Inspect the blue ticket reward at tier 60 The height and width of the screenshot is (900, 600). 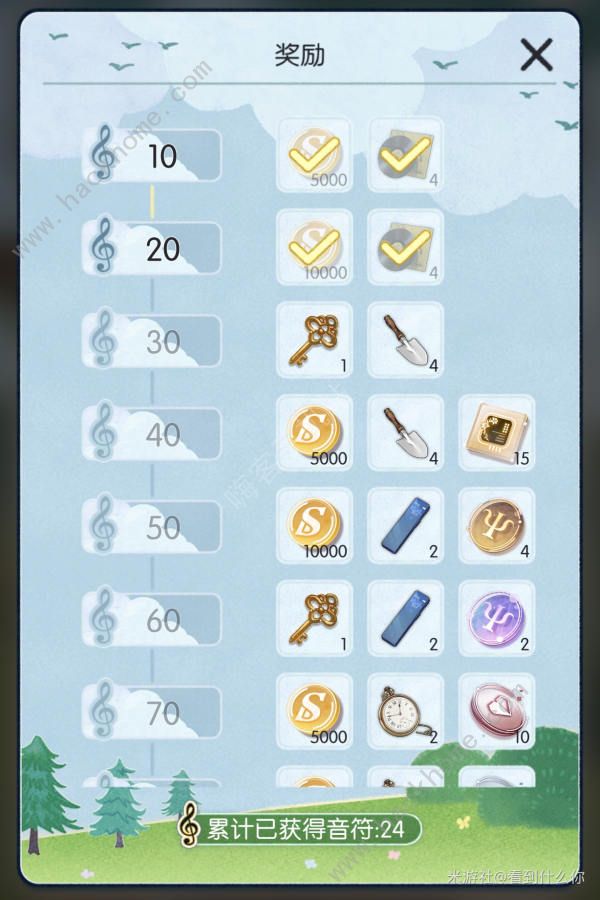tap(405, 618)
